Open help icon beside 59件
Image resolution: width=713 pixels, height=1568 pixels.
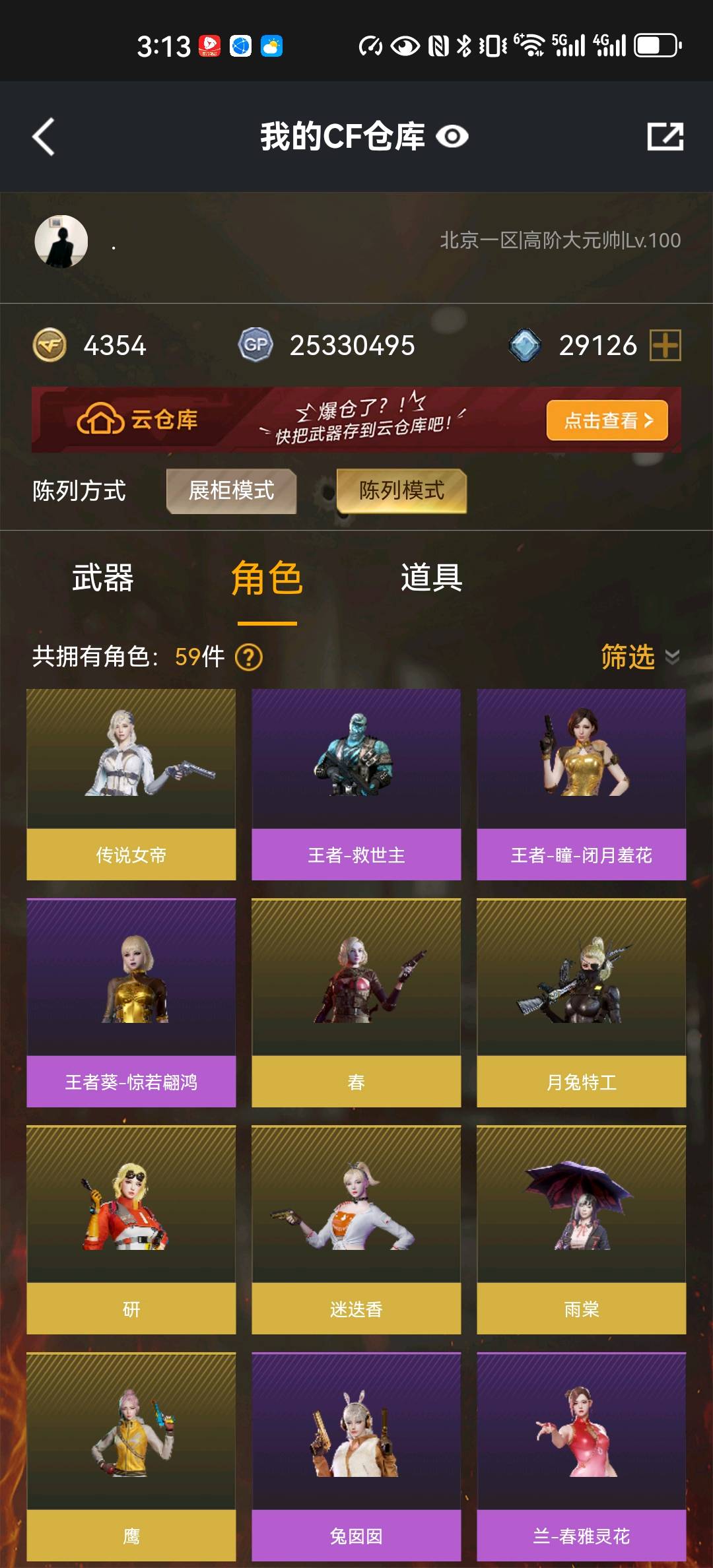click(x=249, y=657)
